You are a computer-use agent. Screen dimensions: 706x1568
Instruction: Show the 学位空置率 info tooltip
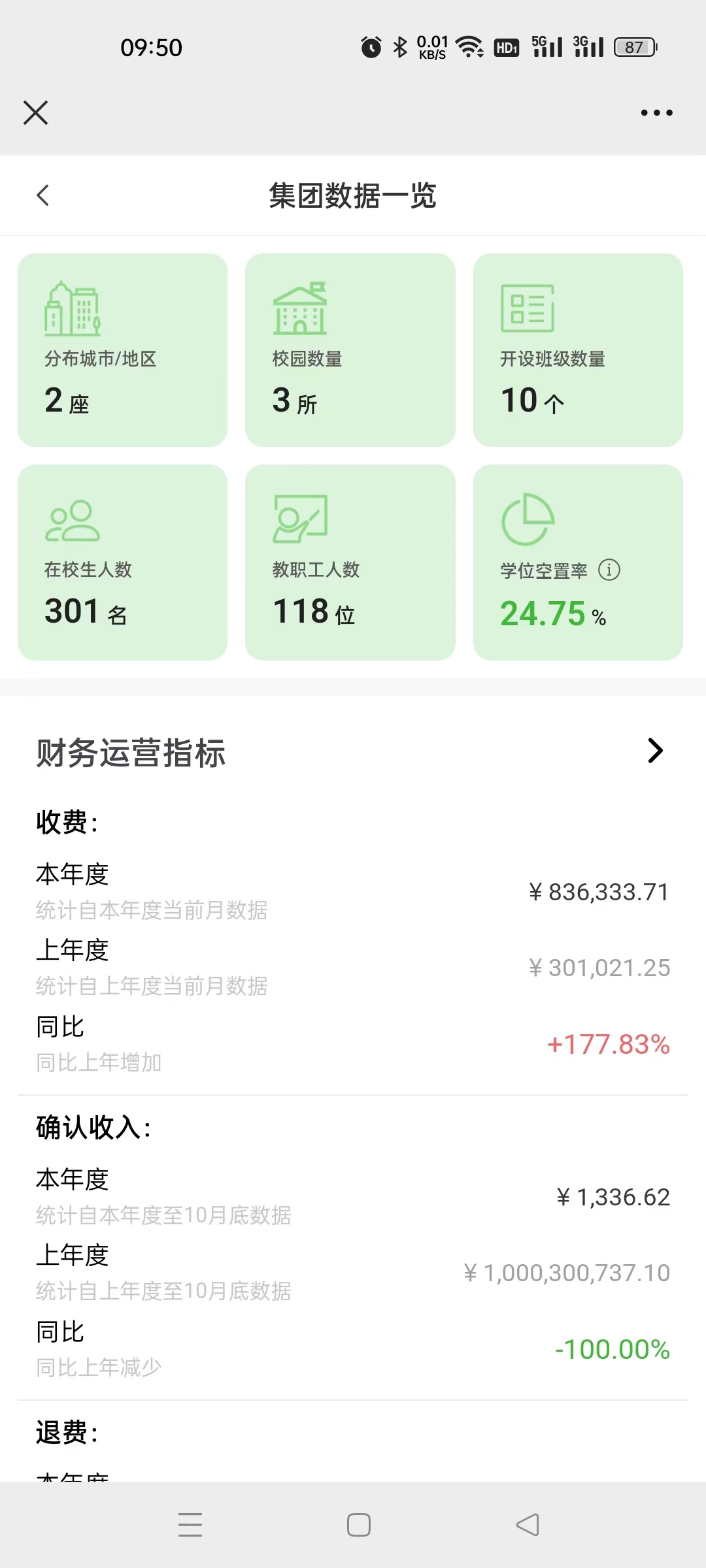(609, 570)
